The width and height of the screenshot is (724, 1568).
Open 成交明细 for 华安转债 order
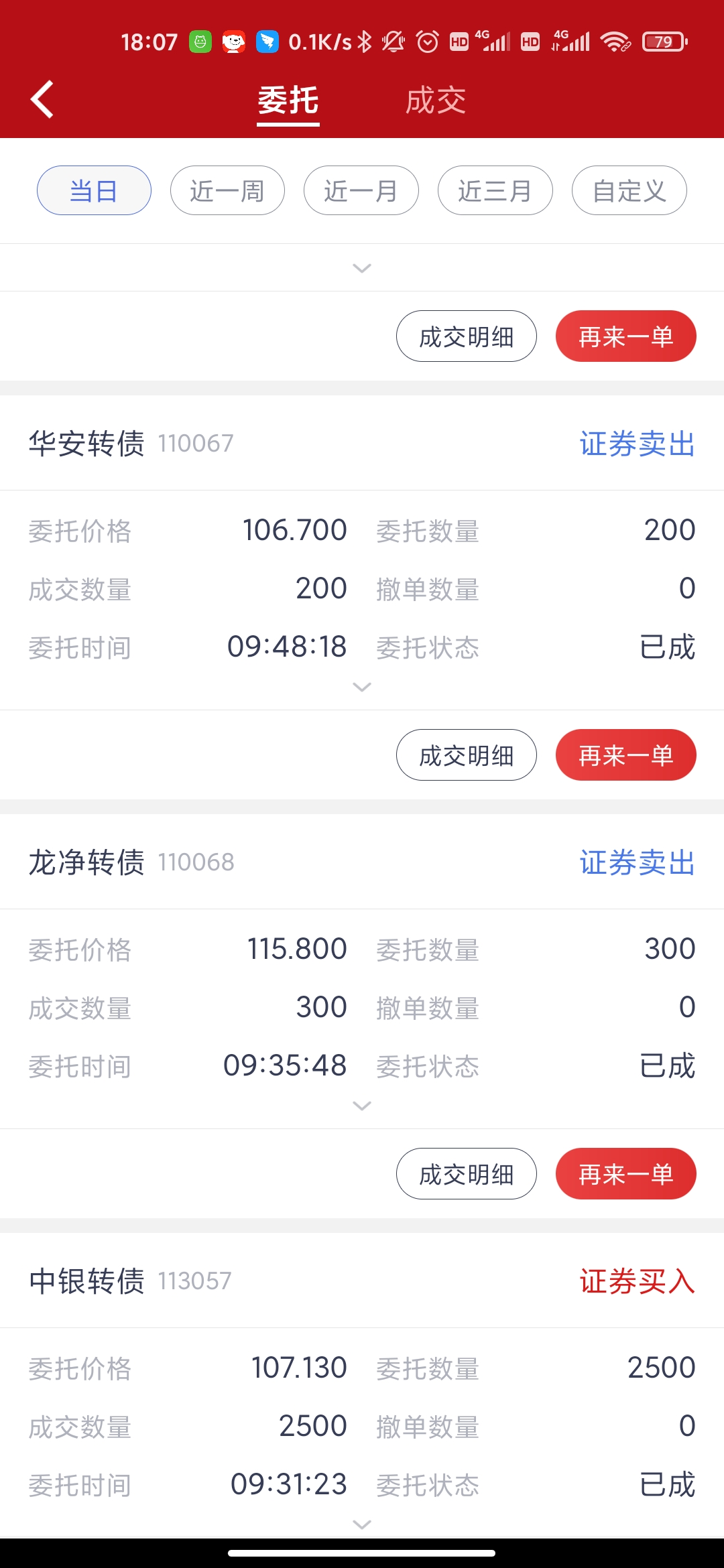(x=466, y=755)
